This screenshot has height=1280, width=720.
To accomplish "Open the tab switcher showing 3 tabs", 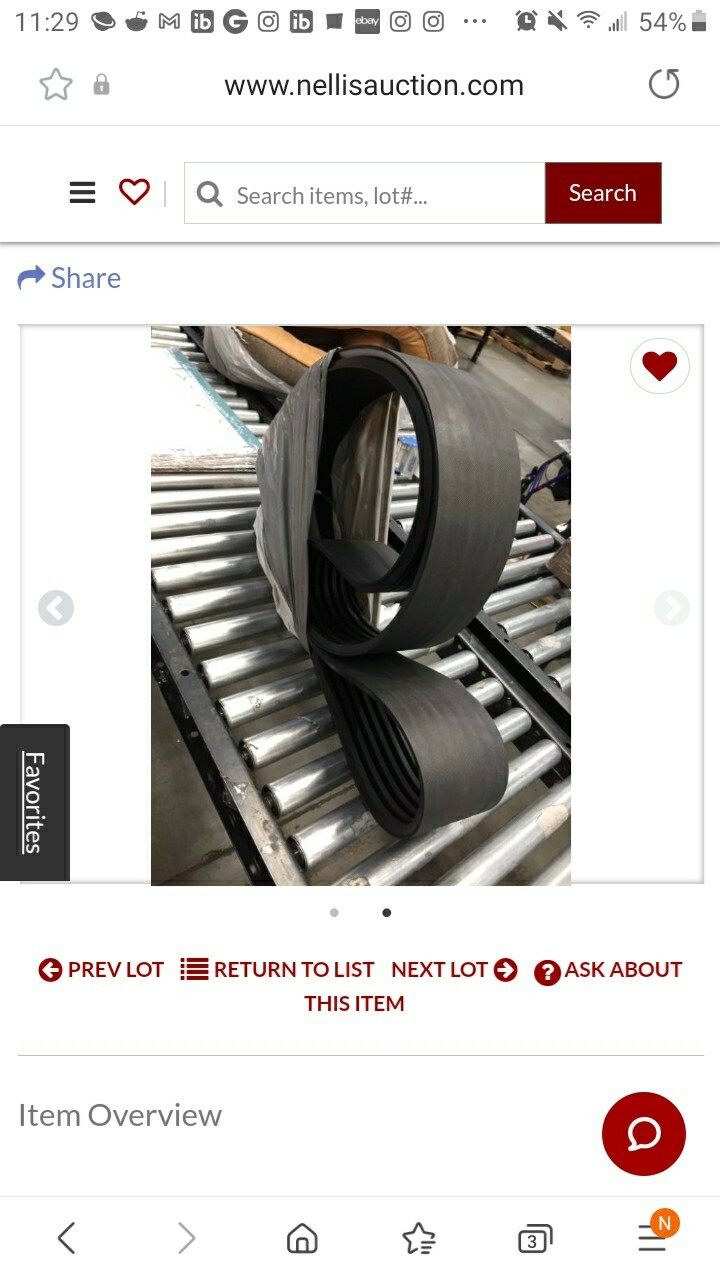I will tap(534, 1237).
